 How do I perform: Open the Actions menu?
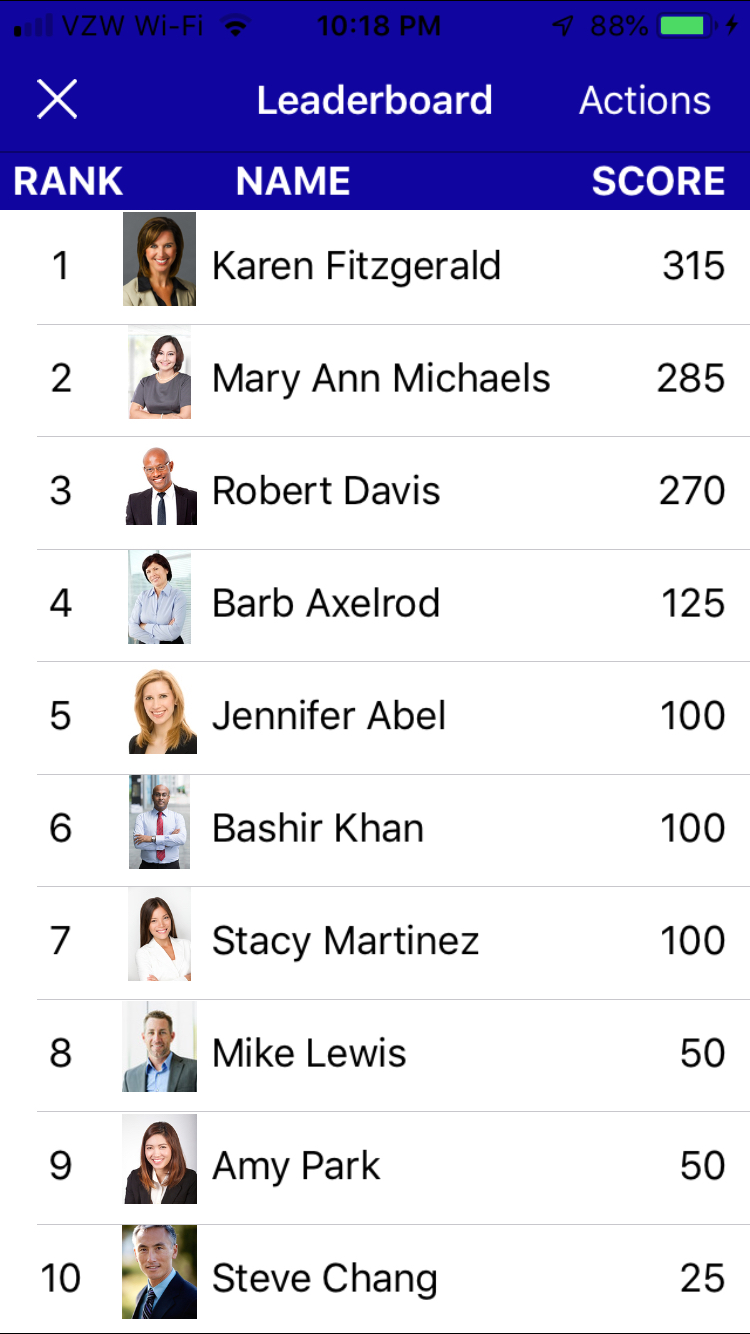[x=645, y=100]
